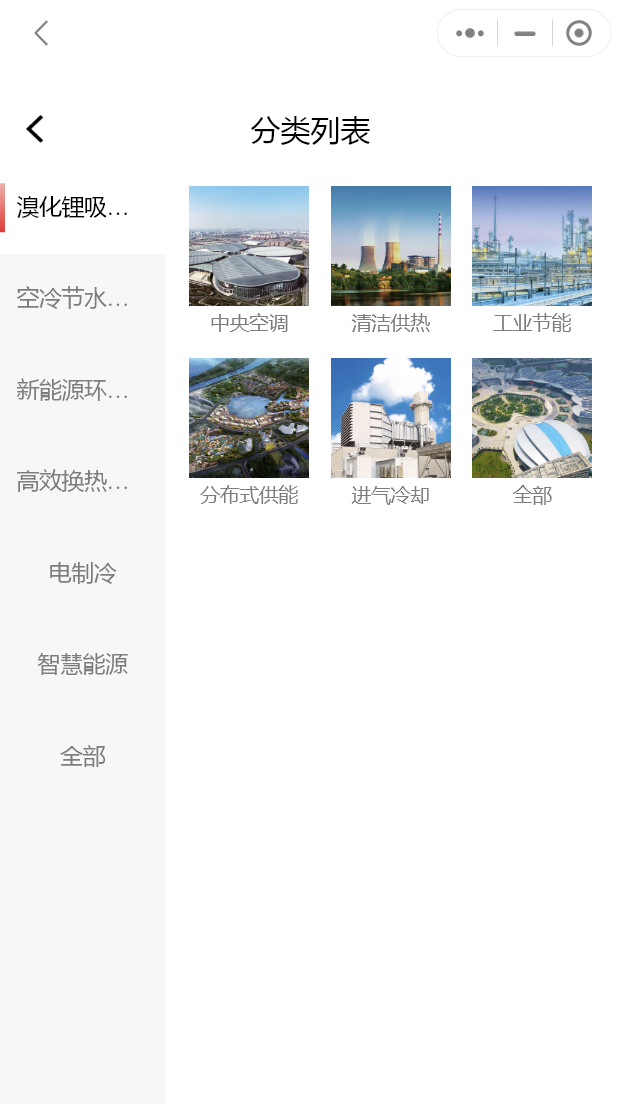This screenshot has height=1104, width=621.
Task: Open the mini program more options menu
Action: (469, 33)
